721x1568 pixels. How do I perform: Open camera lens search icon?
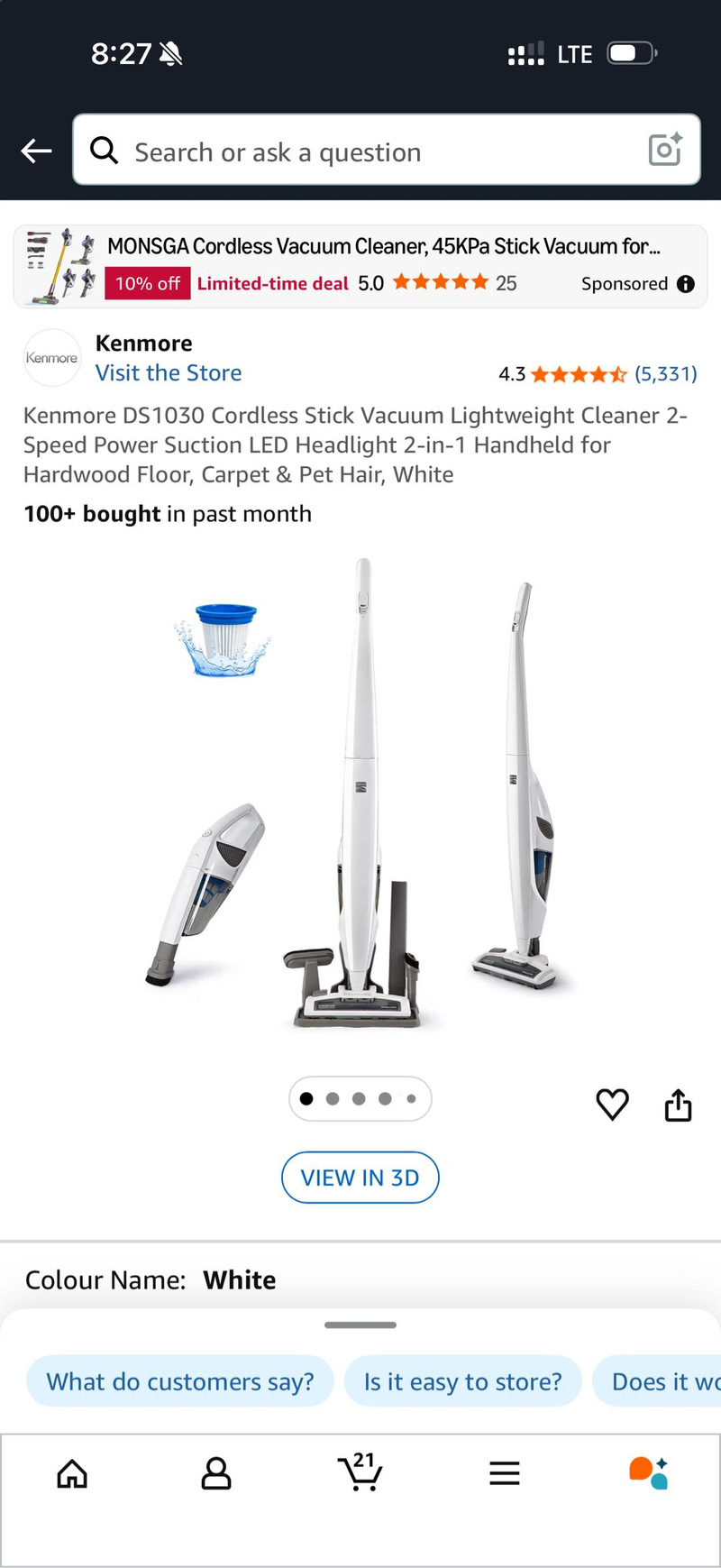point(665,150)
